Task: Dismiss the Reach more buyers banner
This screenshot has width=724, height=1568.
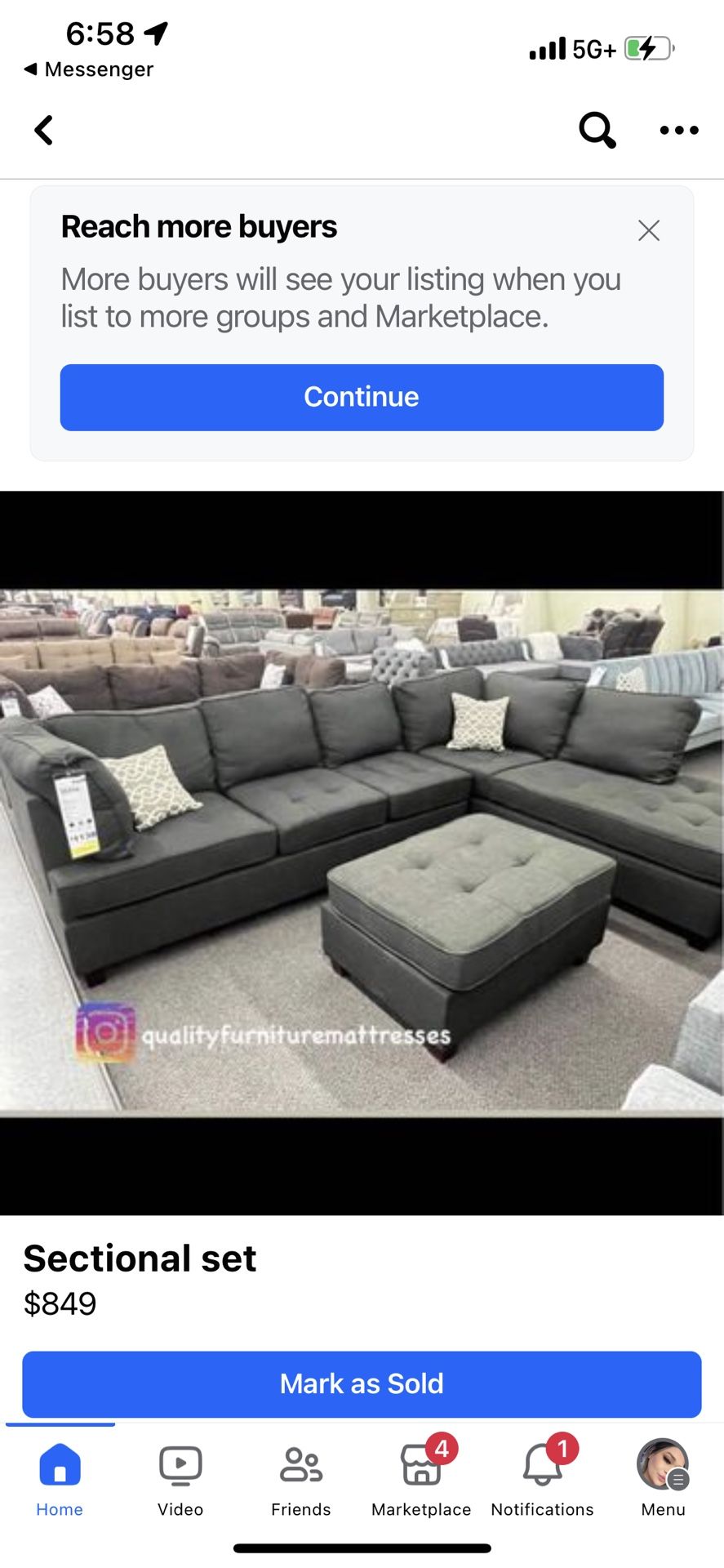Action: tap(648, 230)
